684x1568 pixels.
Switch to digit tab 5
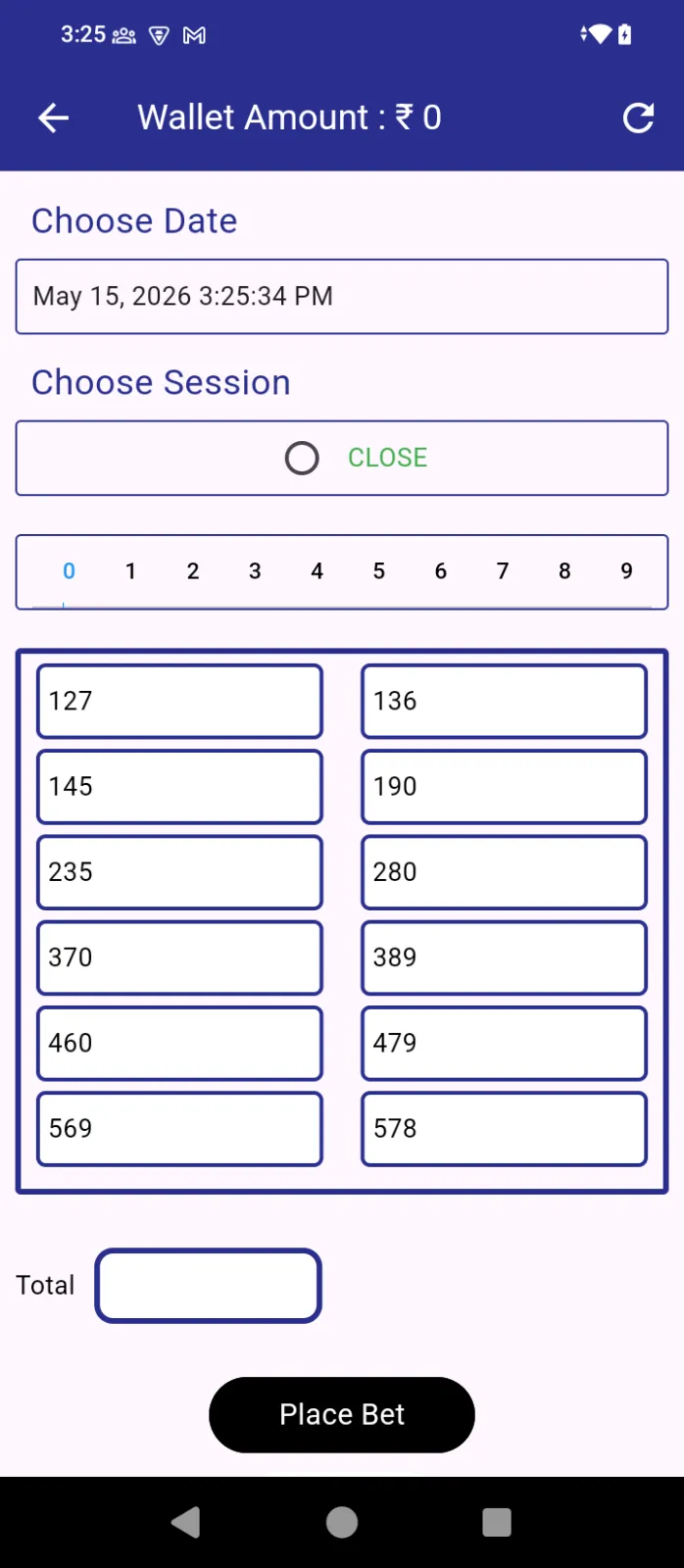click(378, 571)
